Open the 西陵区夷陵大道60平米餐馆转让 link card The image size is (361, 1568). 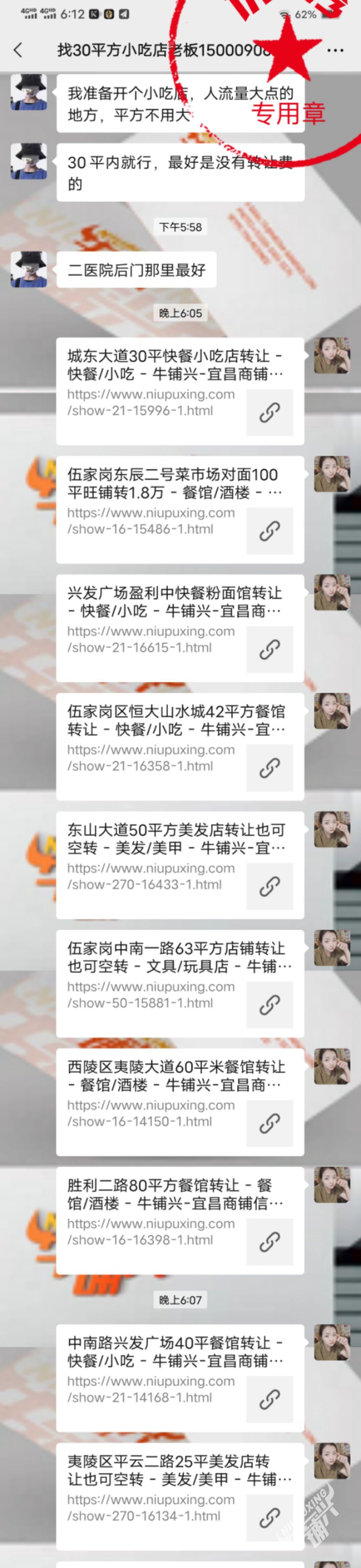(180, 1102)
